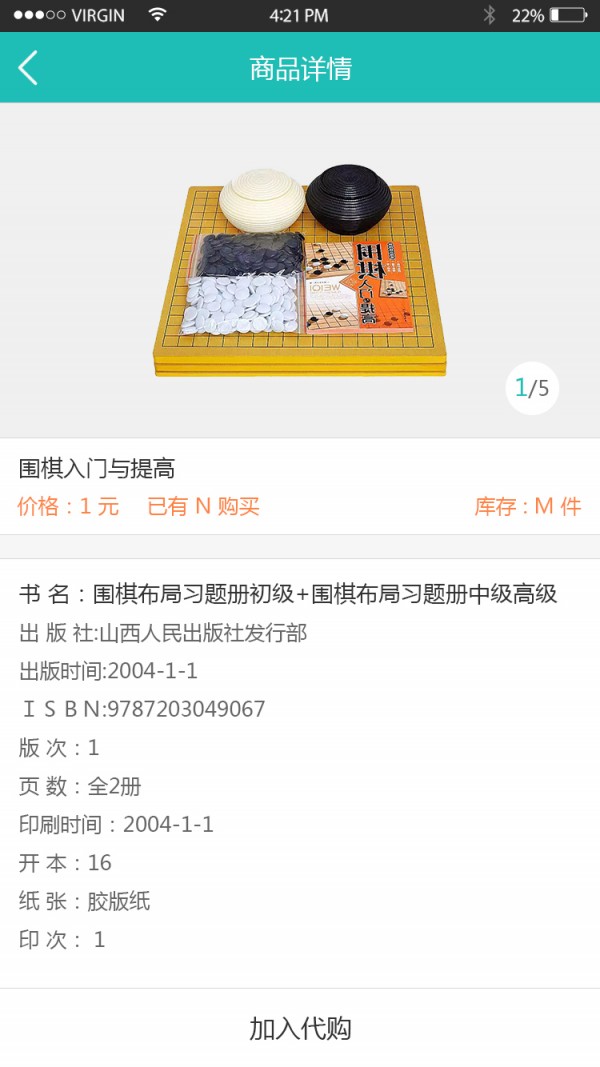This screenshot has height=1067, width=600.
Task: Open the Go board product image
Action: click(300, 270)
